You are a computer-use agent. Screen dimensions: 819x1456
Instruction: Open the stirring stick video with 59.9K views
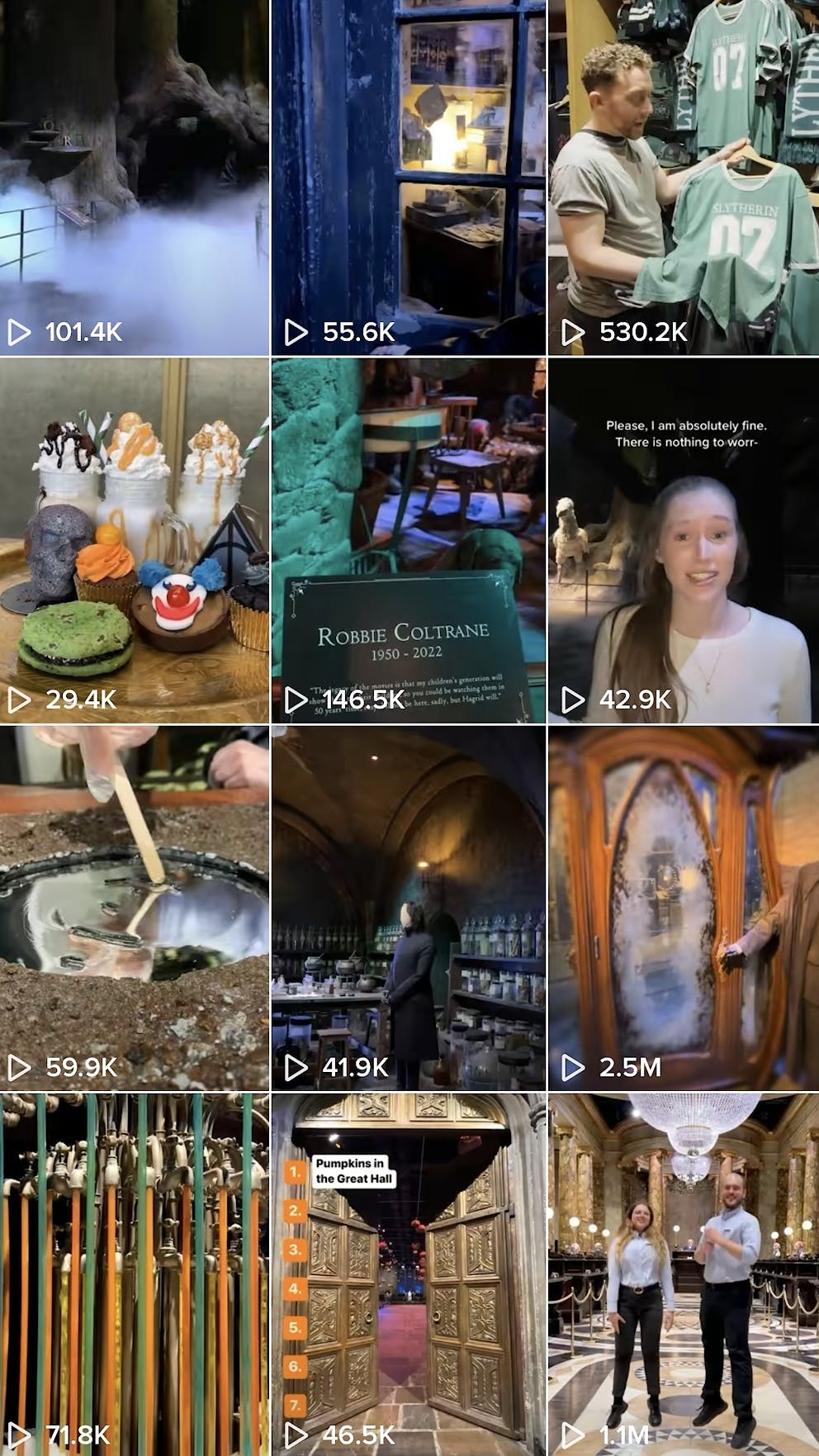(x=135, y=908)
